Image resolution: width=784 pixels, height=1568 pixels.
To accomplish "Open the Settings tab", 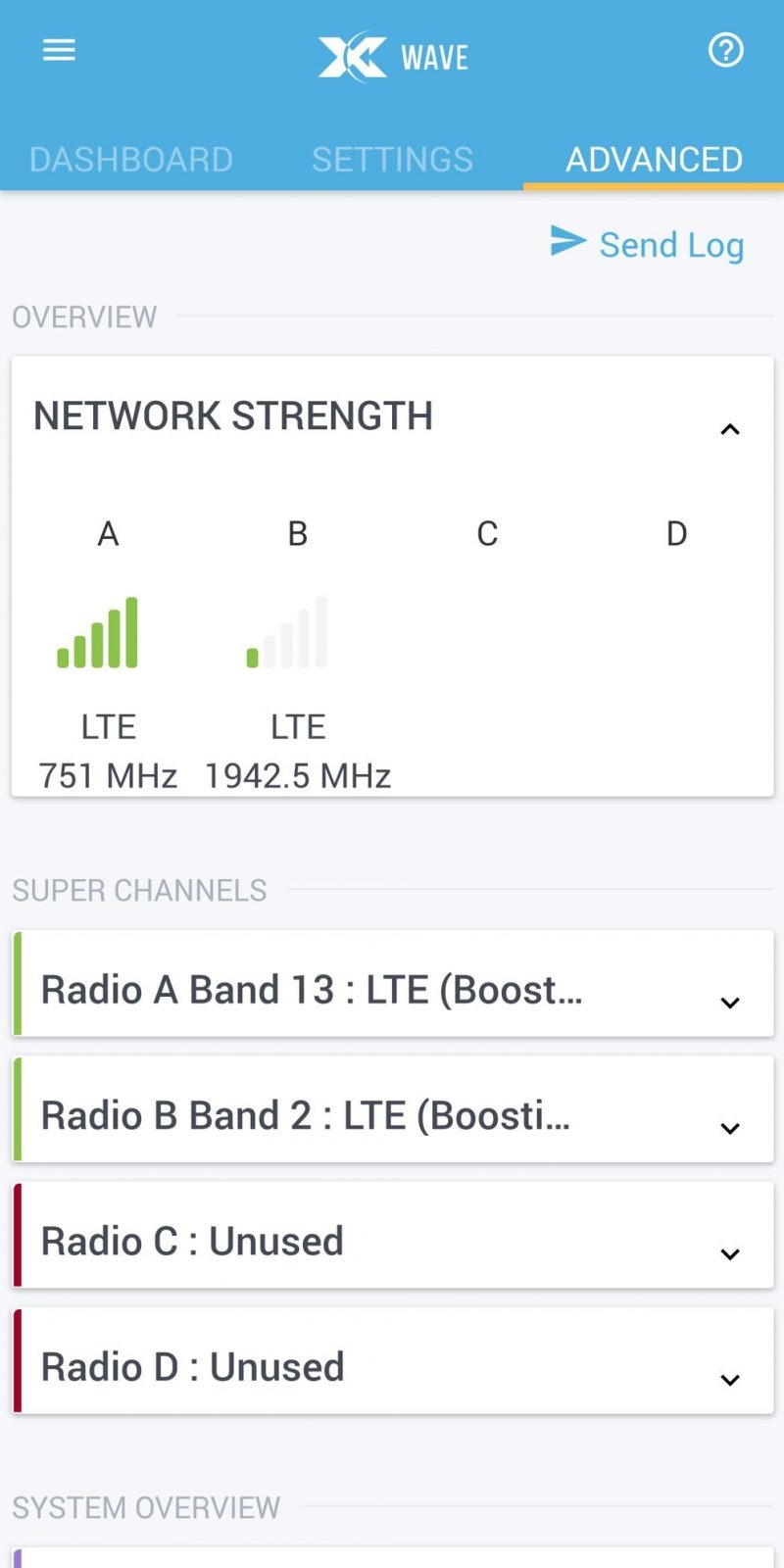I will (392, 158).
